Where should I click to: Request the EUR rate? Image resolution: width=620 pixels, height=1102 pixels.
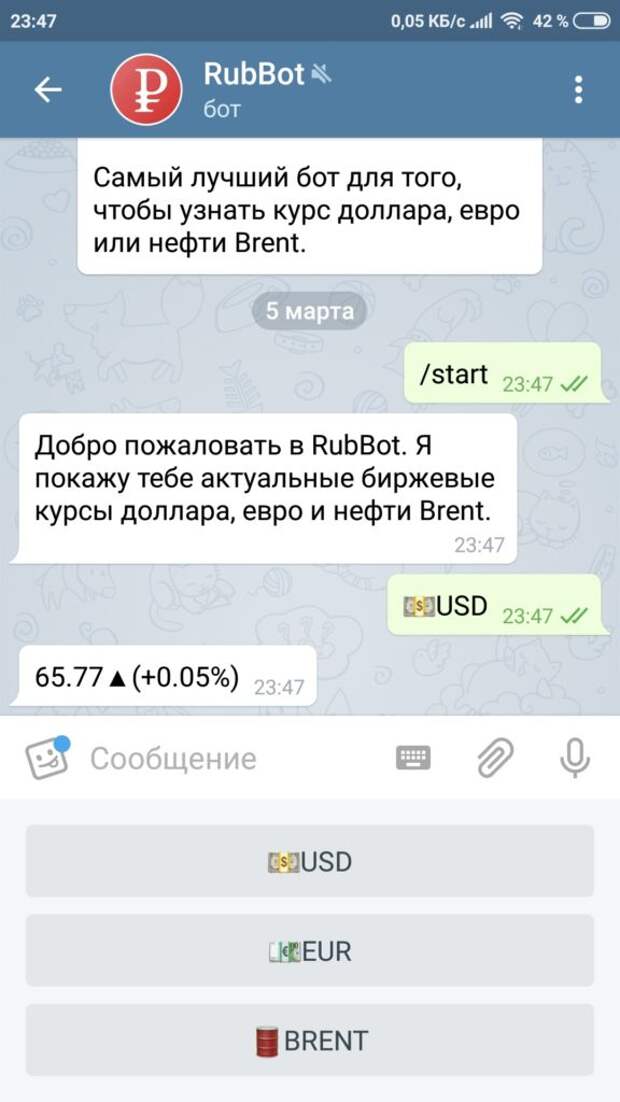tap(310, 951)
